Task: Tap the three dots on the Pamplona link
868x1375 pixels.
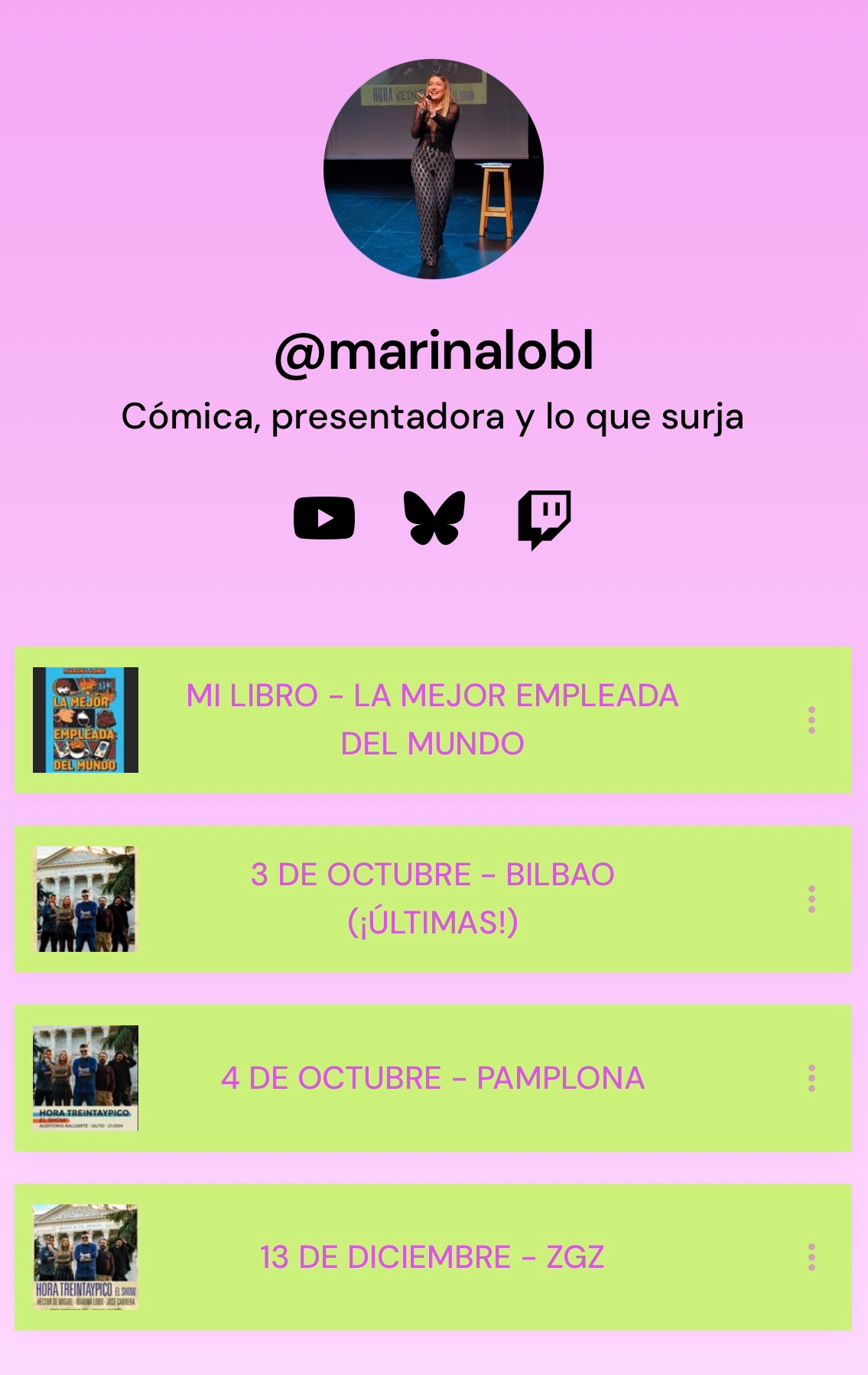Action: coord(811,1078)
